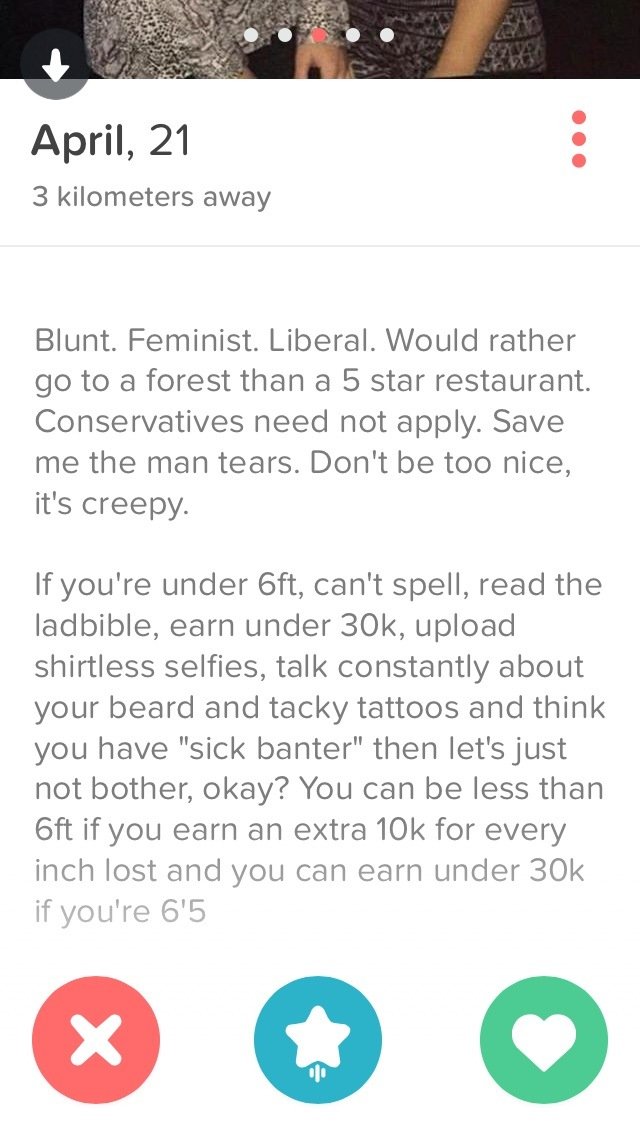The image size is (640, 1136).
Task: Pass on April with the X button
Action: [x=96, y=1039]
